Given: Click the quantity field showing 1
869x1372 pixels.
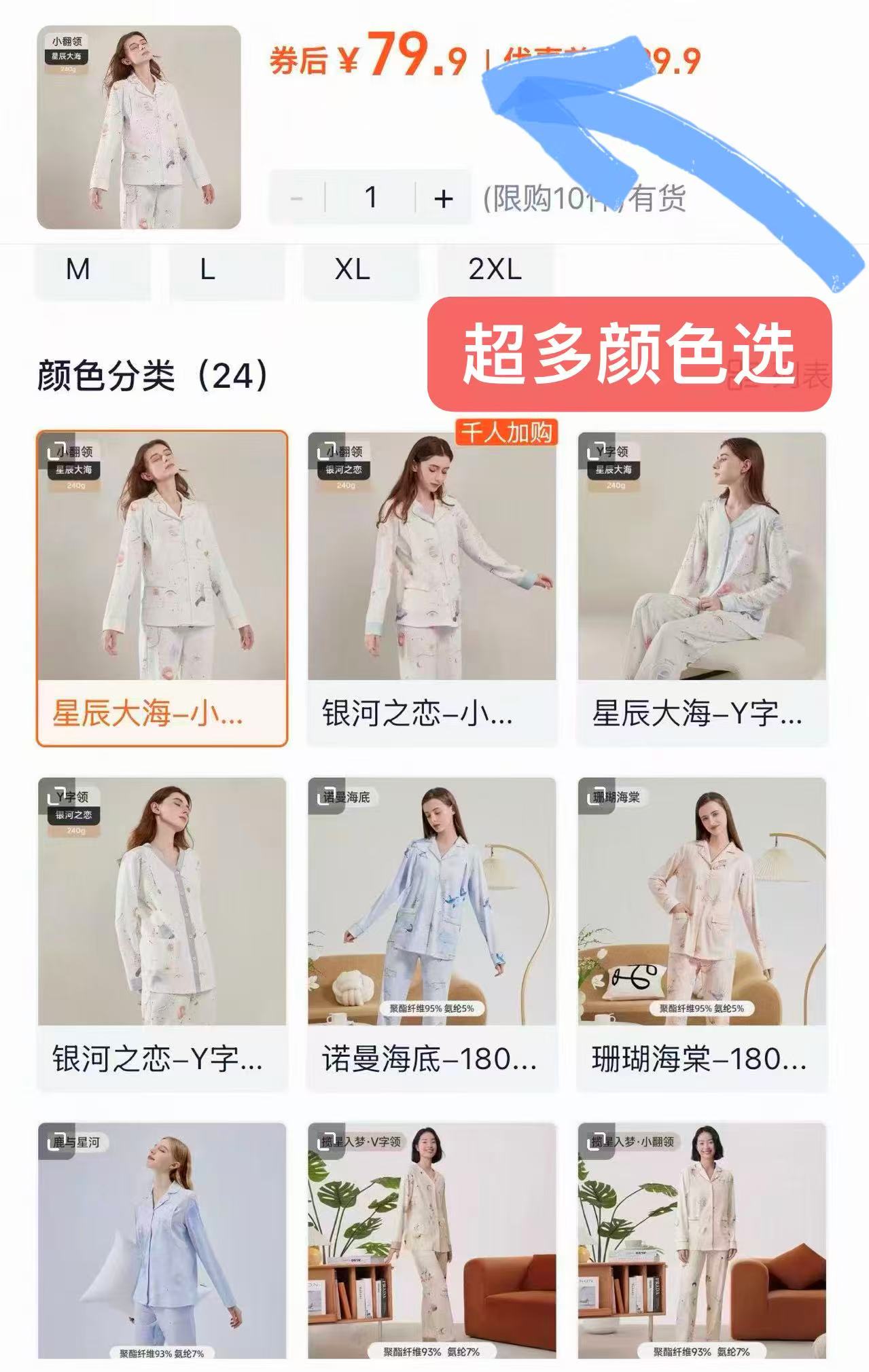Looking at the screenshot, I should [371, 198].
